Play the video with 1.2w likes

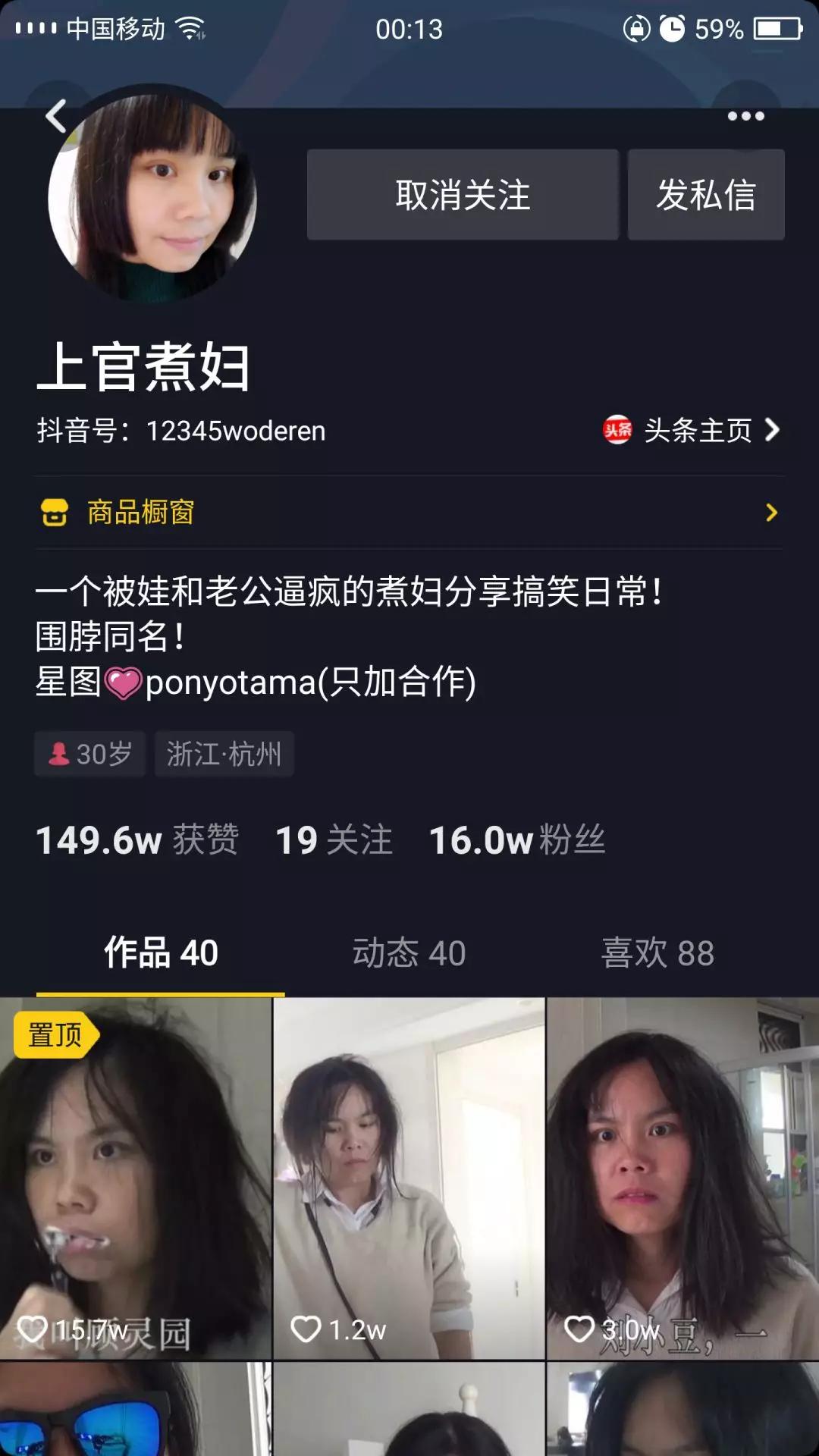[409, 1178]
